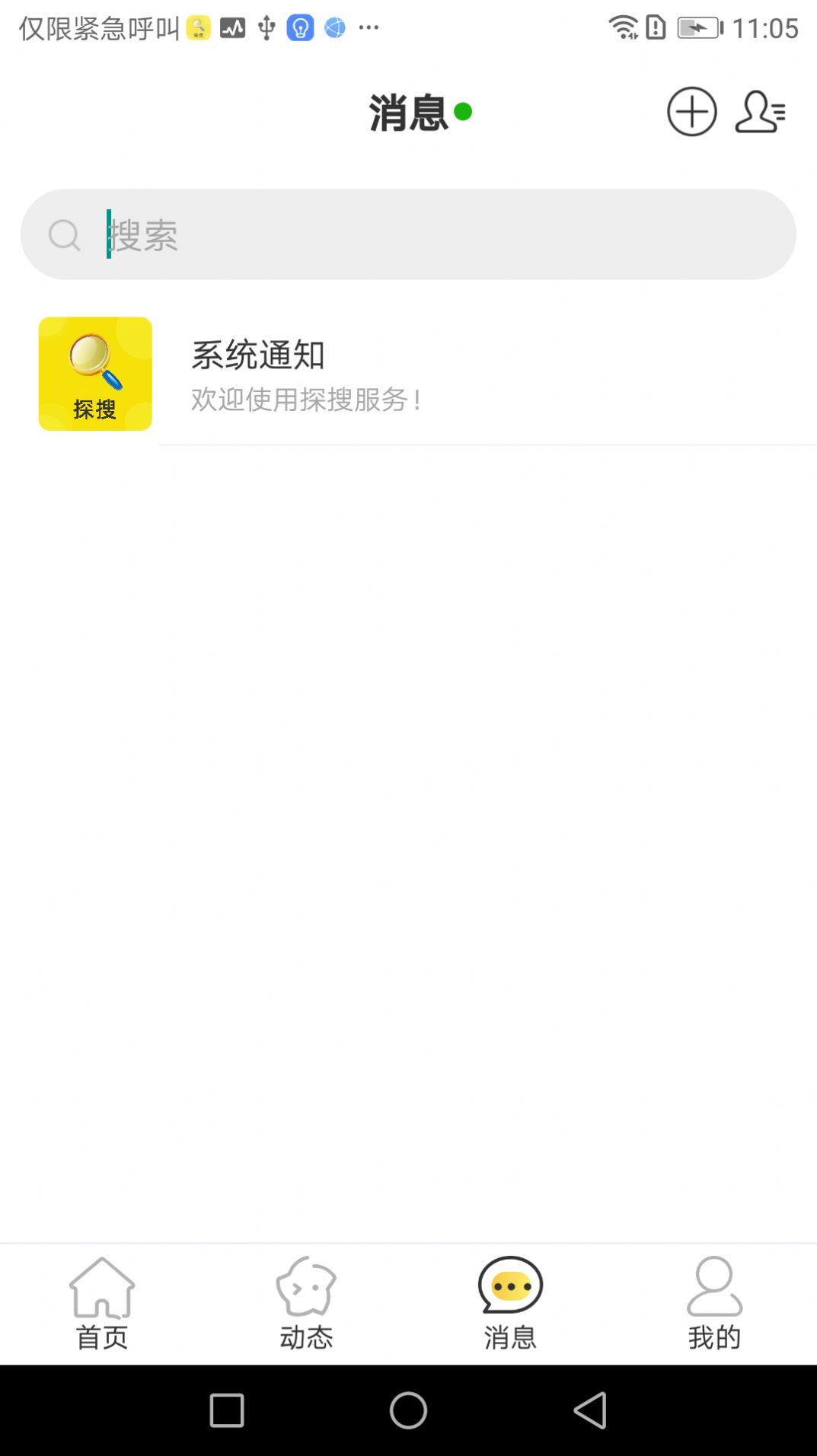Open the 我的 profile tab
The height and width of the screenshot is (1456, 817).
pos(714,1303)
